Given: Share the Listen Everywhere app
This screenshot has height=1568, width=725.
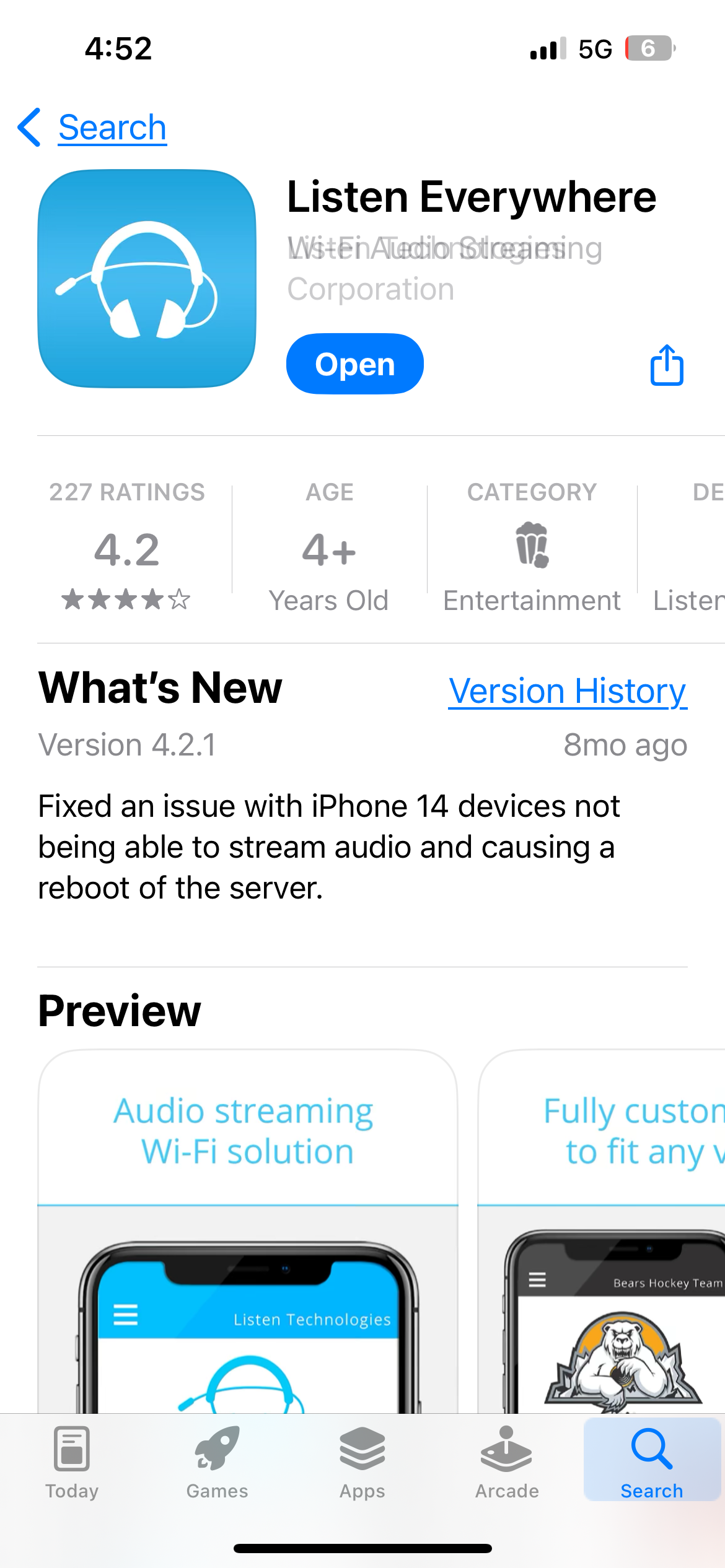Looking at the screenshot, I should pos(667,365).
